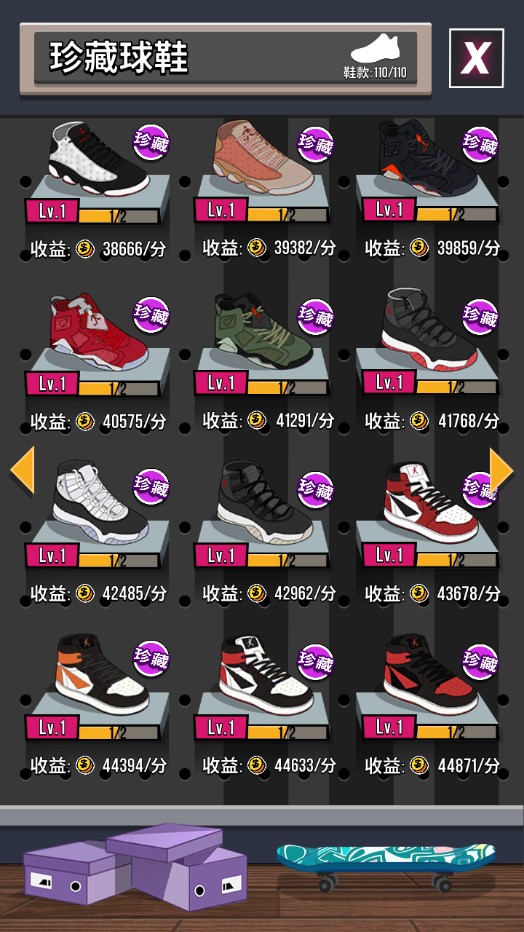This screenshot has height=932, width=524.
Task: View the sneaker earning 41768/分
Action: [429, 329]
